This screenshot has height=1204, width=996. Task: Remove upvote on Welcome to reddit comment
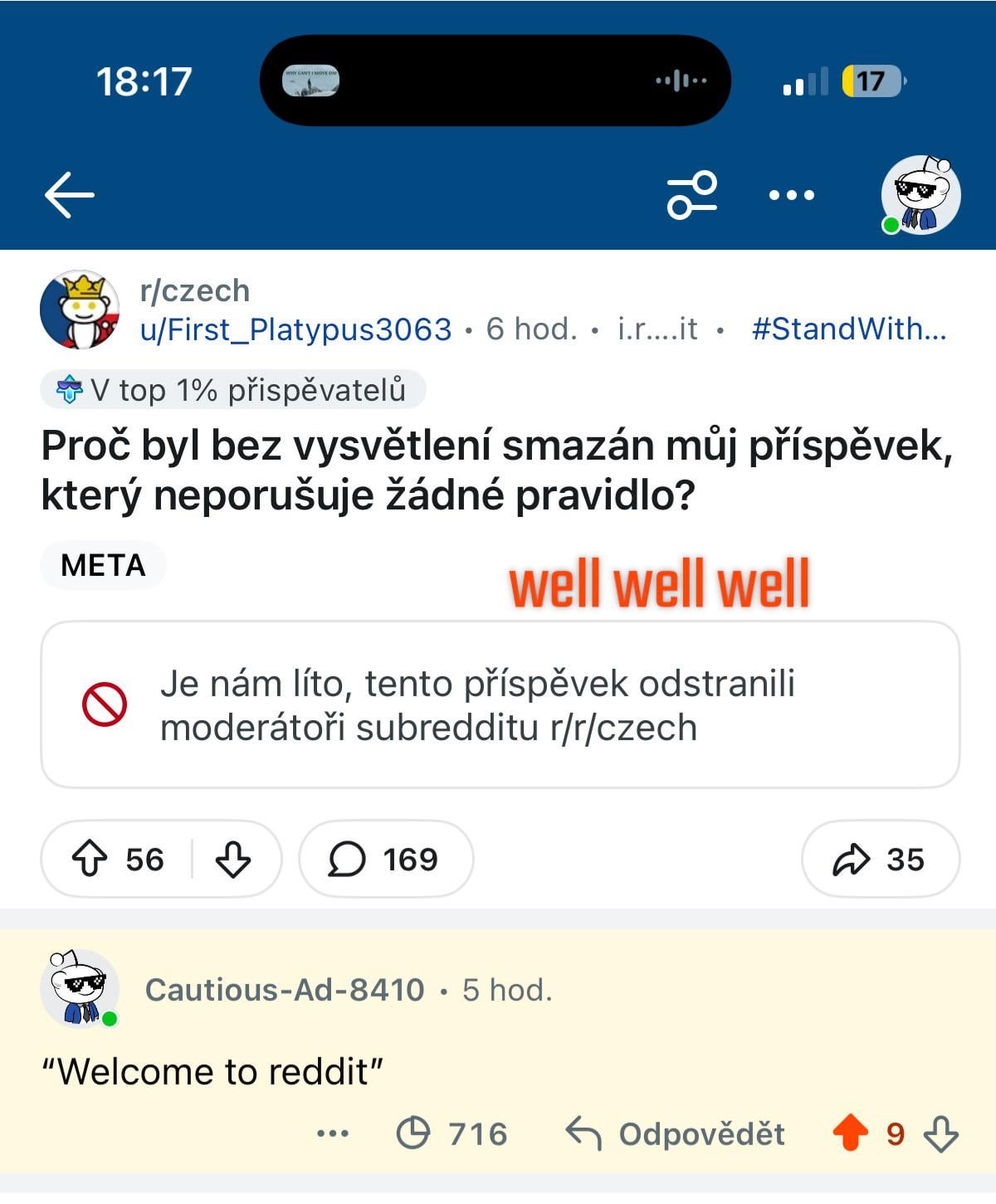tap(850, 1134)
